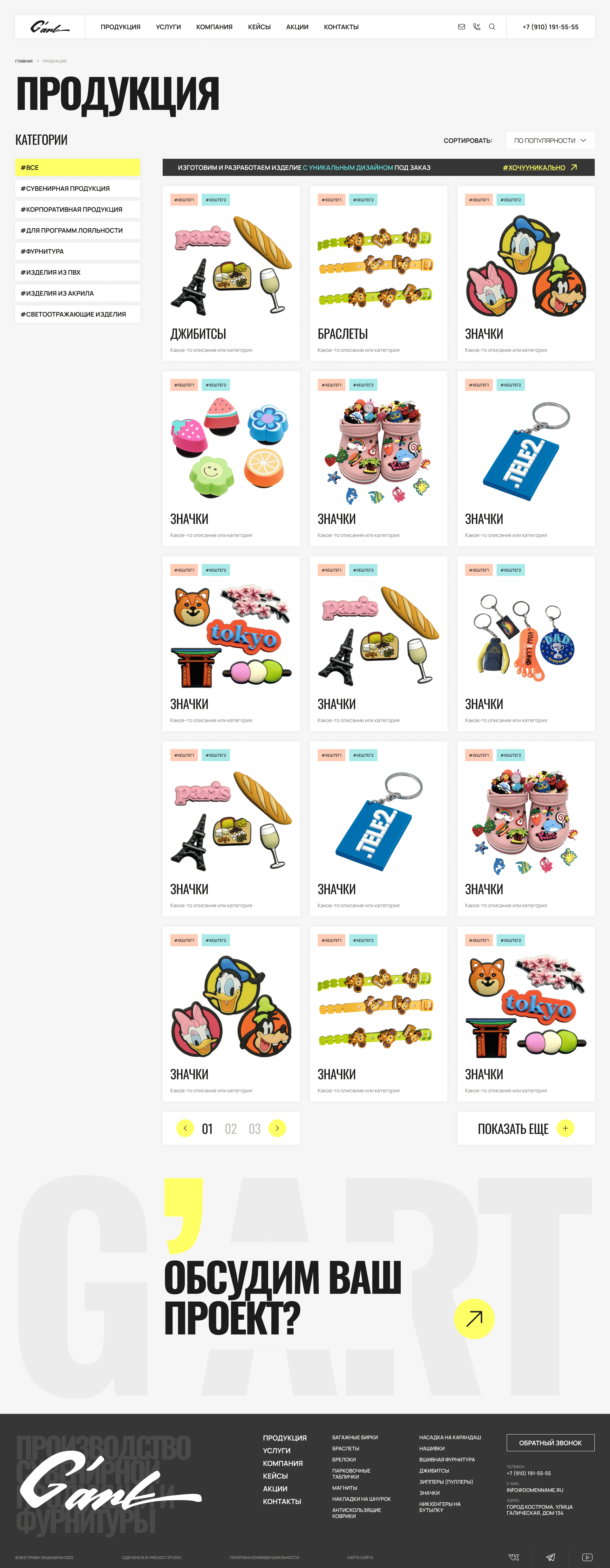Open the Telegram icon in footer
Image resolution: width=610 pixels, height=1568 pixels.
click(550, 1557)
